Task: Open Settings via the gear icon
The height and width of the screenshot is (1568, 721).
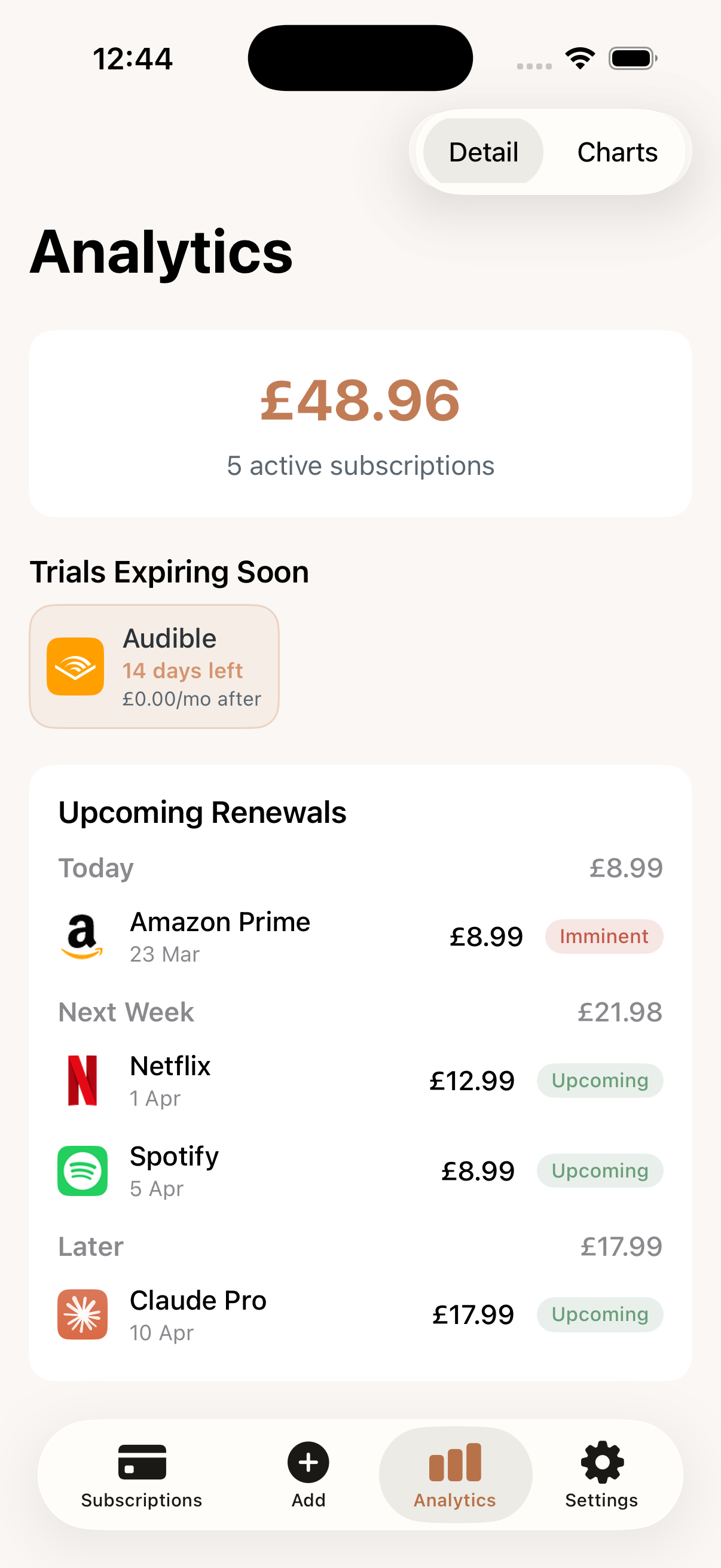Action: 601,1461
